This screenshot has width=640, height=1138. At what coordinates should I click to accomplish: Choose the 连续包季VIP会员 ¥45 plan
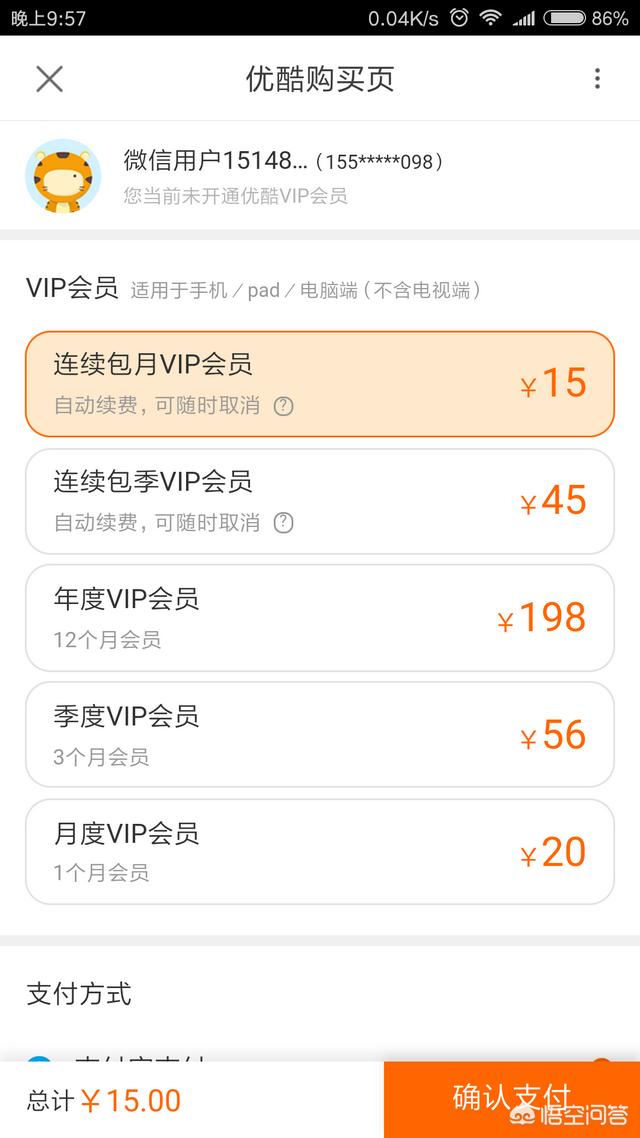[320, 502]
